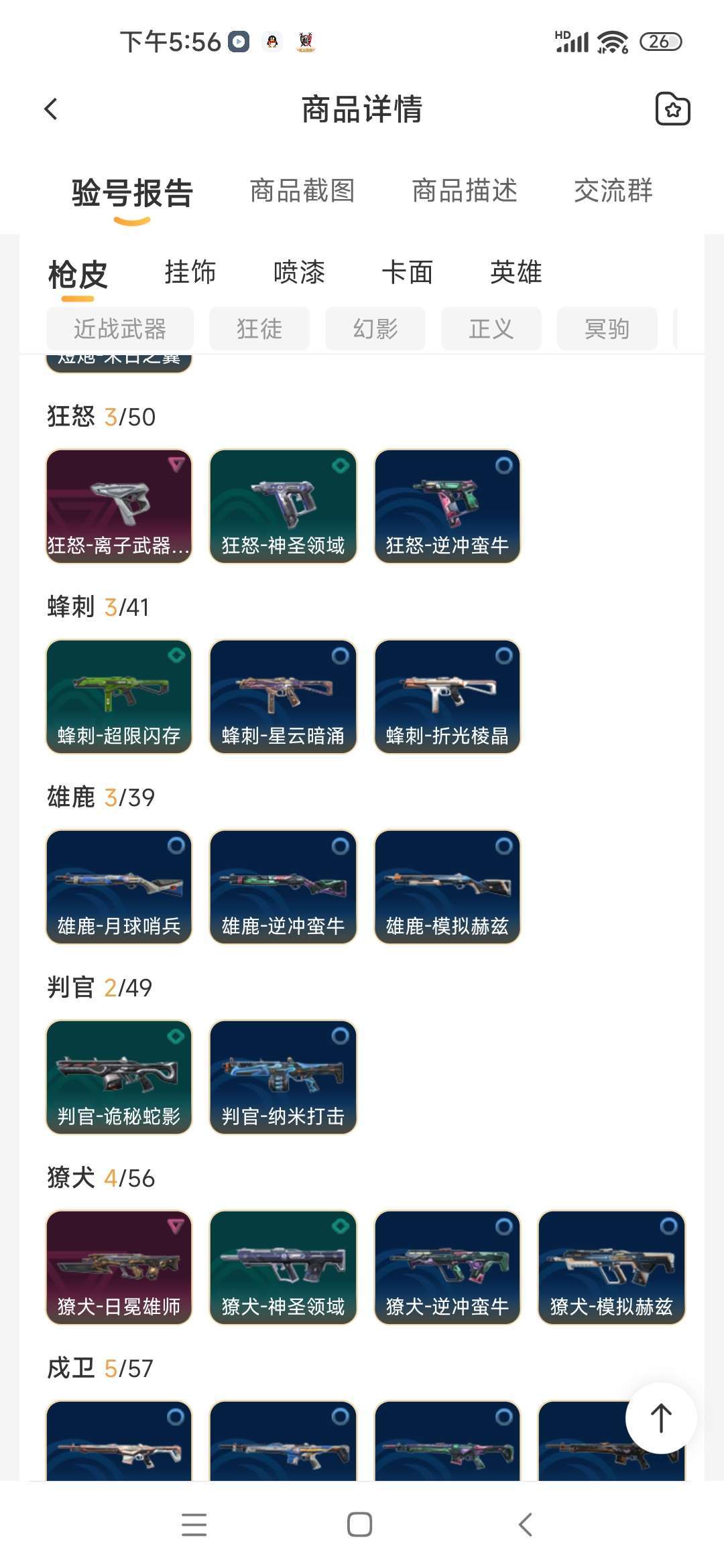
Task: Select the 喷漆 category tab
Action: point(299,273)
